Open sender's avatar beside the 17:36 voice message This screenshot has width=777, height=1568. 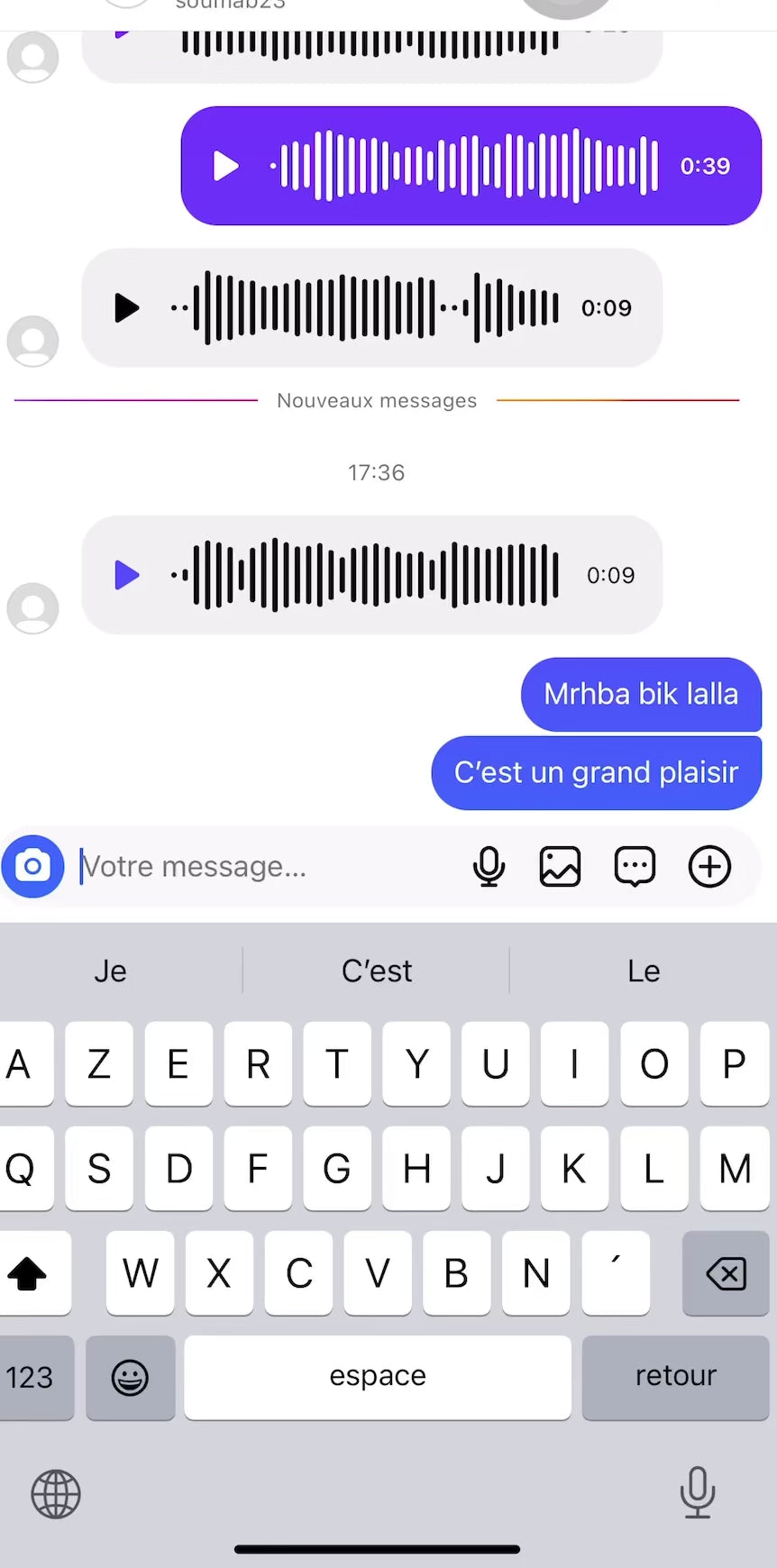tap(33, 607)
